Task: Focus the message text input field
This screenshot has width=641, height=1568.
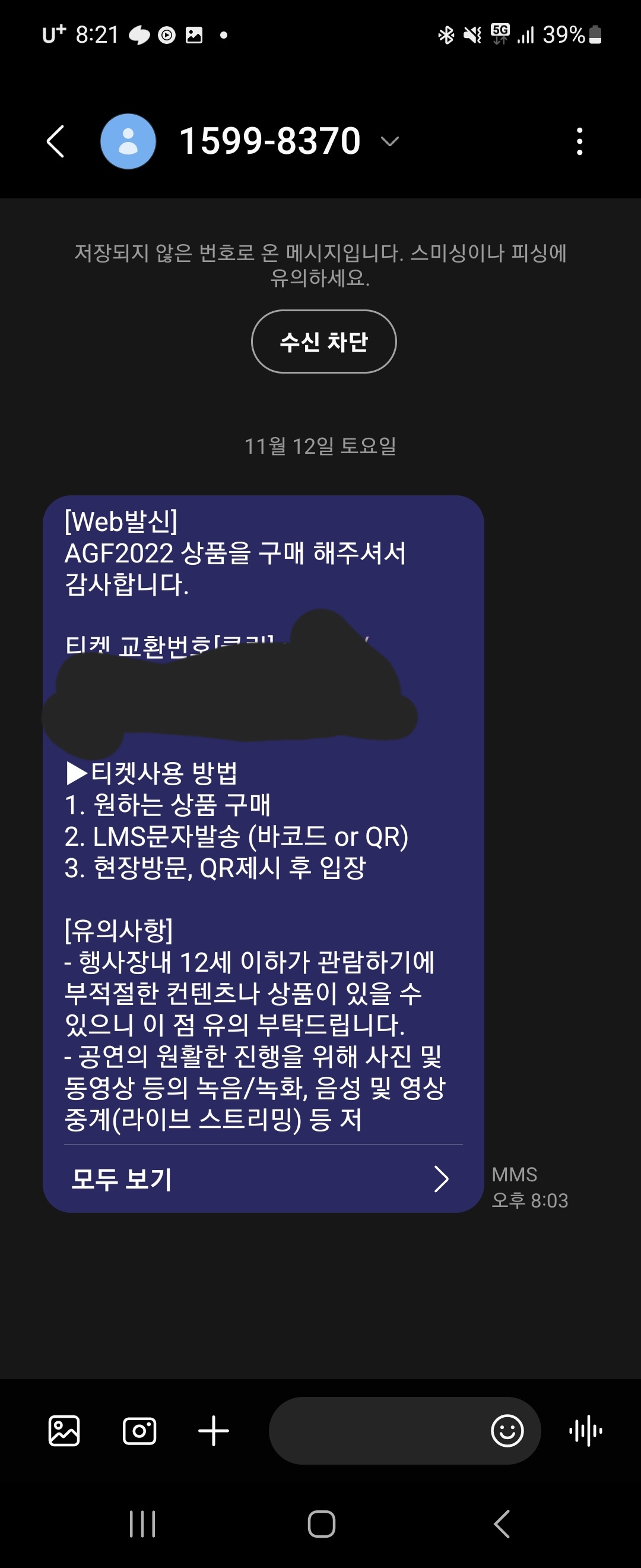Action: click(x=377, y=1430)
